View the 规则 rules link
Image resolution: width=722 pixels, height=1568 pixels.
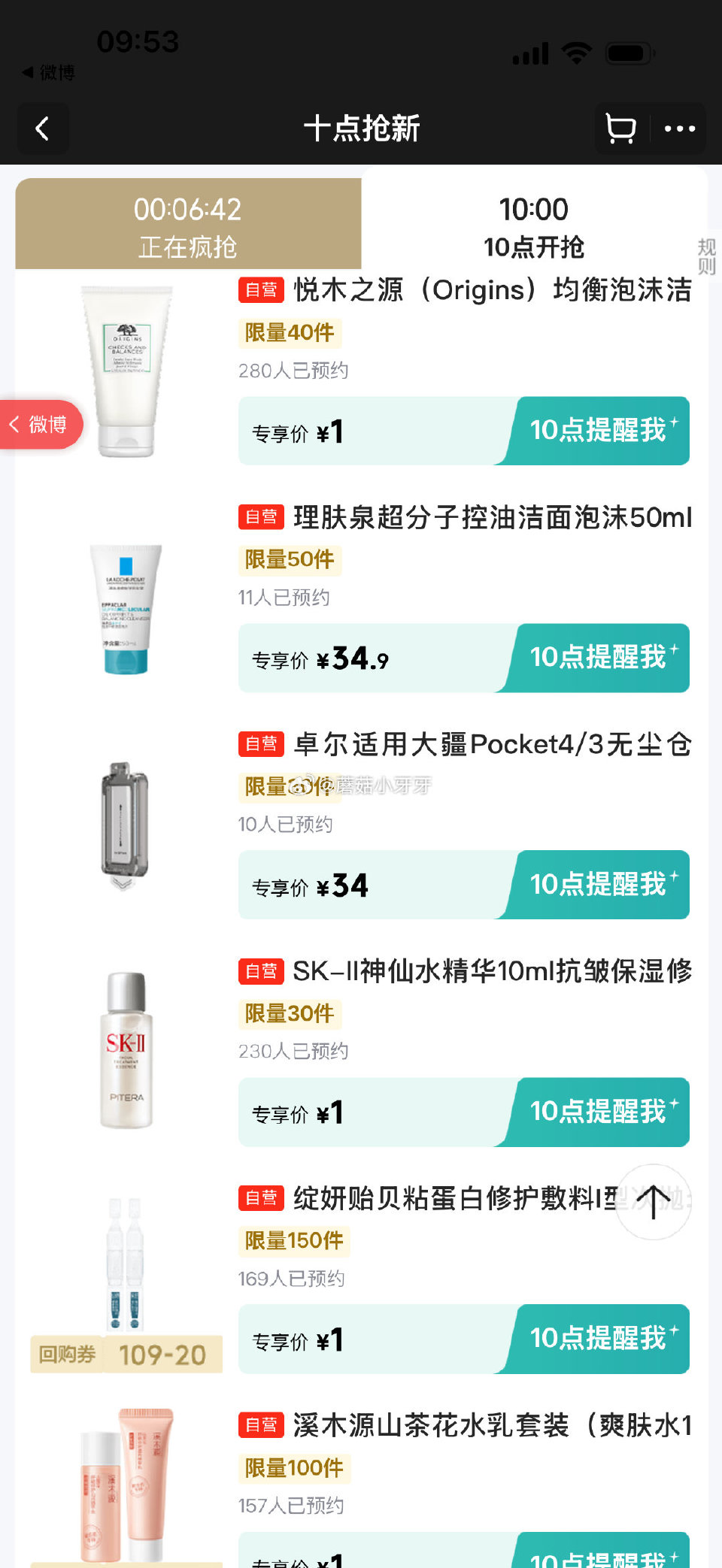tap(706, 256)
